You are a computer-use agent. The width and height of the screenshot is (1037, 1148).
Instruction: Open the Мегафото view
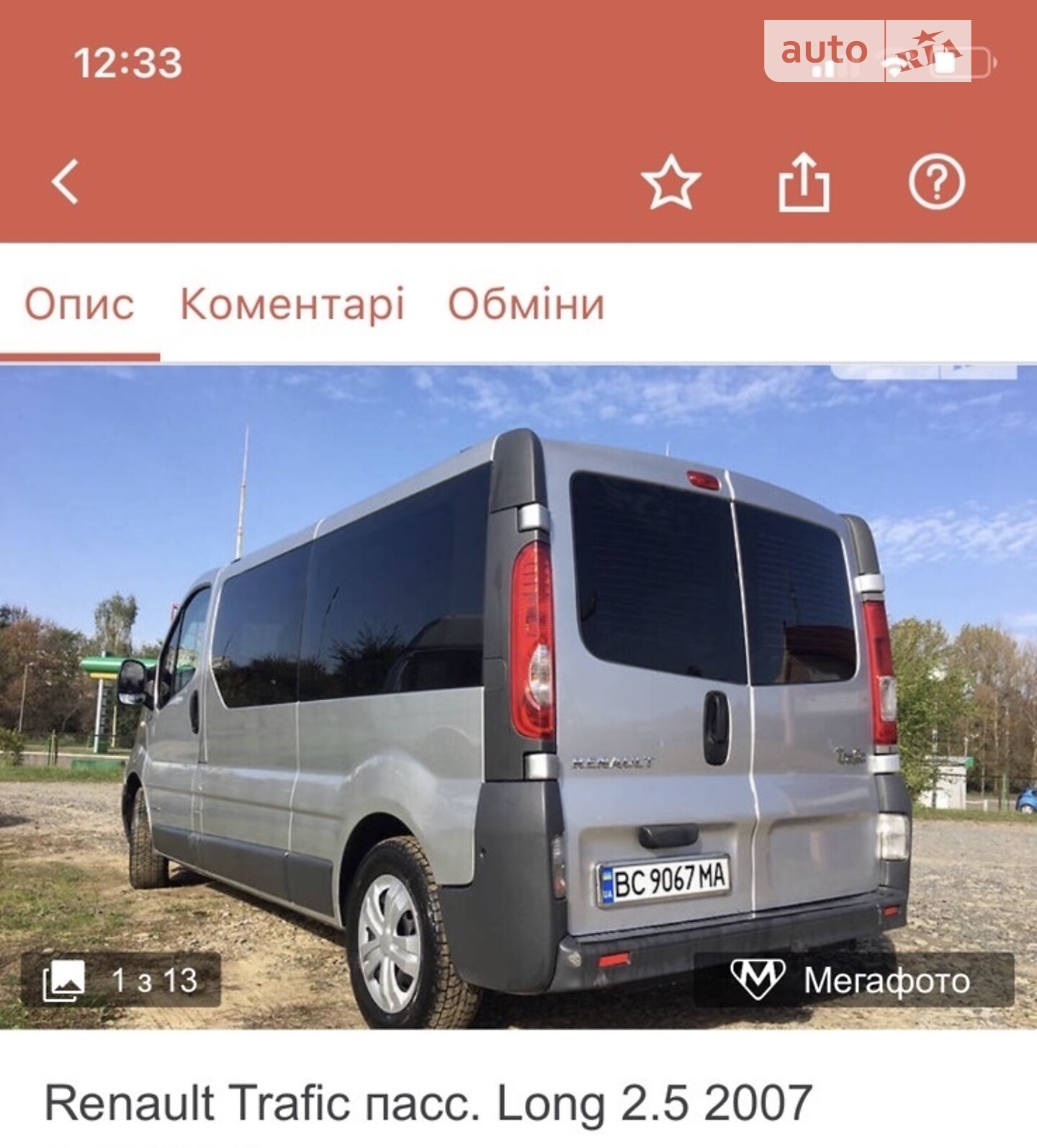point(853,979)
